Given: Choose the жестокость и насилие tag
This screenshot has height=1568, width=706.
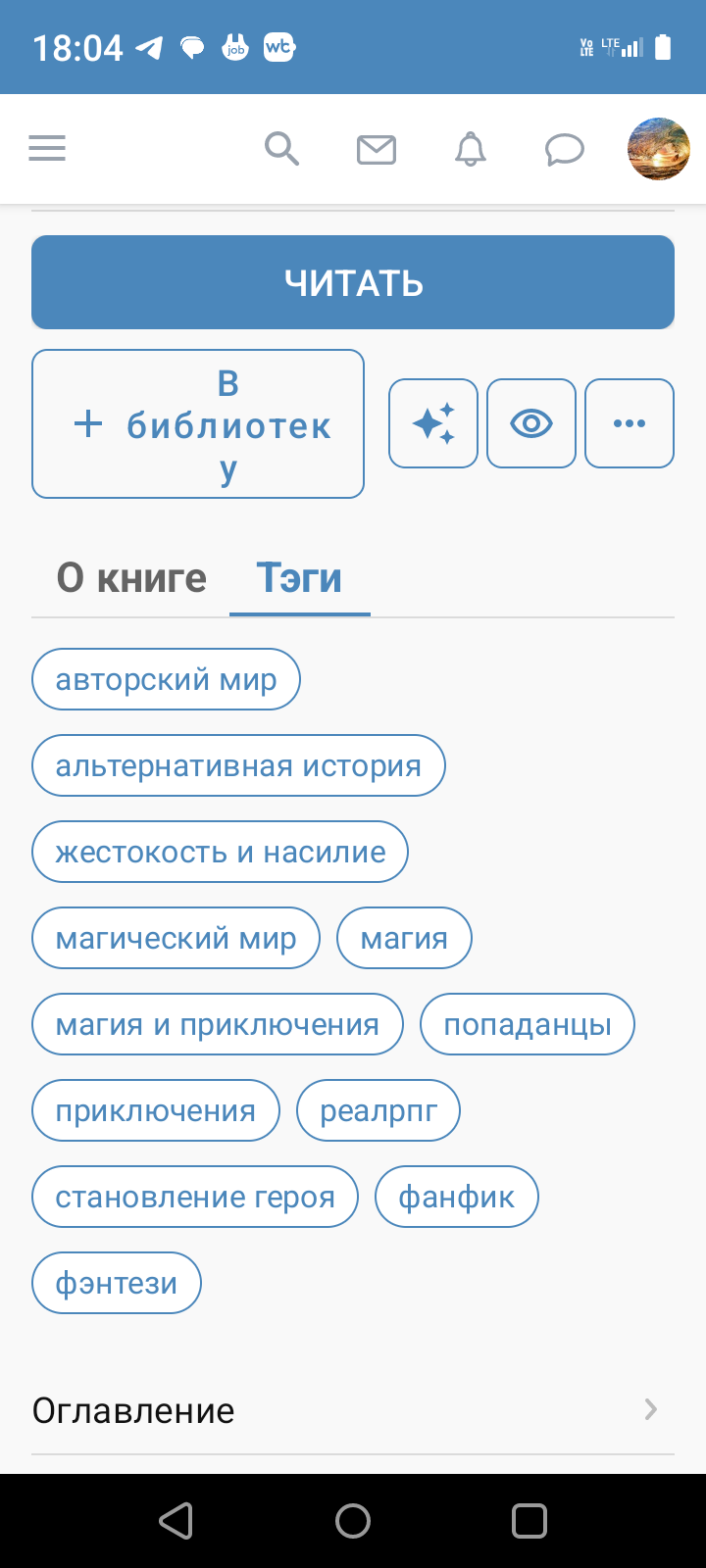Looking at the screenshot, I should coord(220,852).
